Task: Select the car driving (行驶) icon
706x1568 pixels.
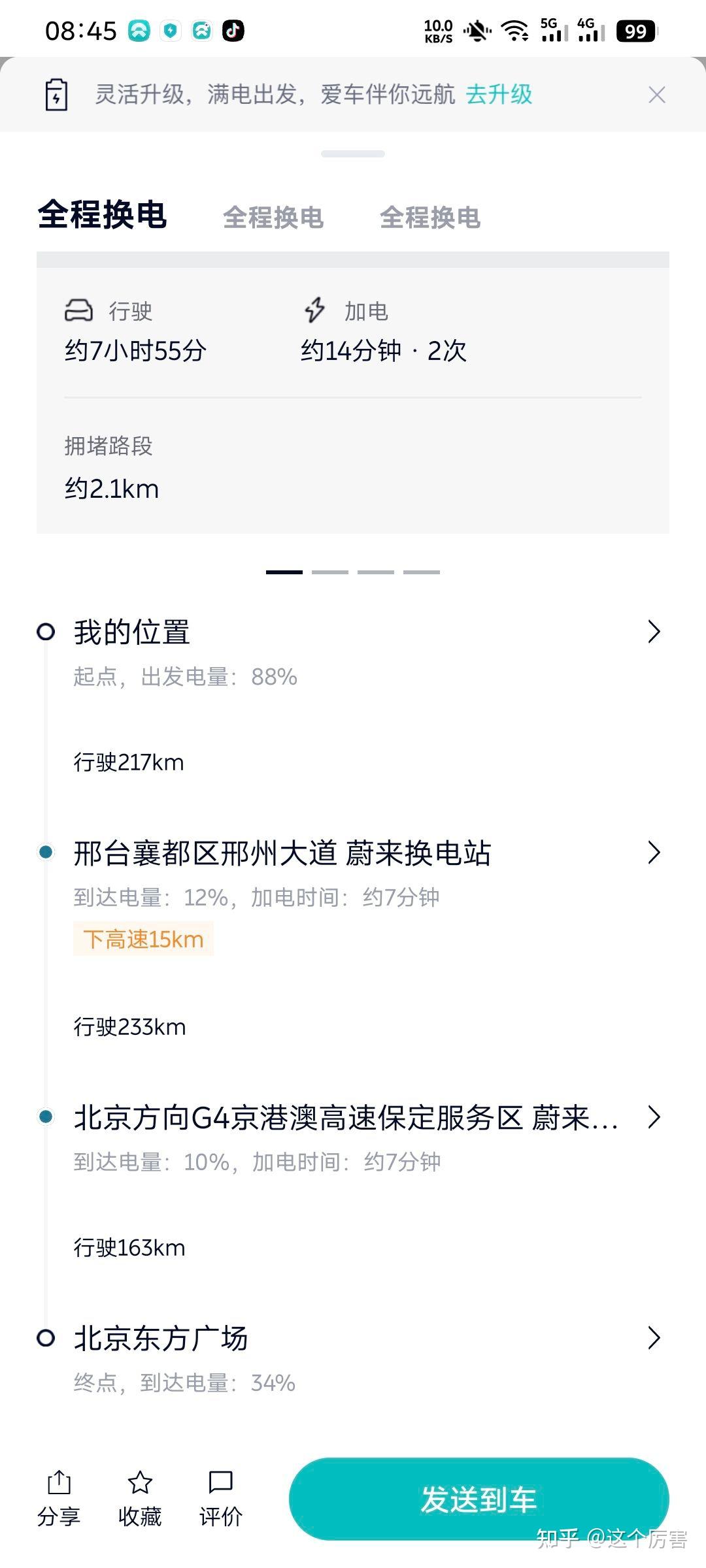Action: click(78, 311)
